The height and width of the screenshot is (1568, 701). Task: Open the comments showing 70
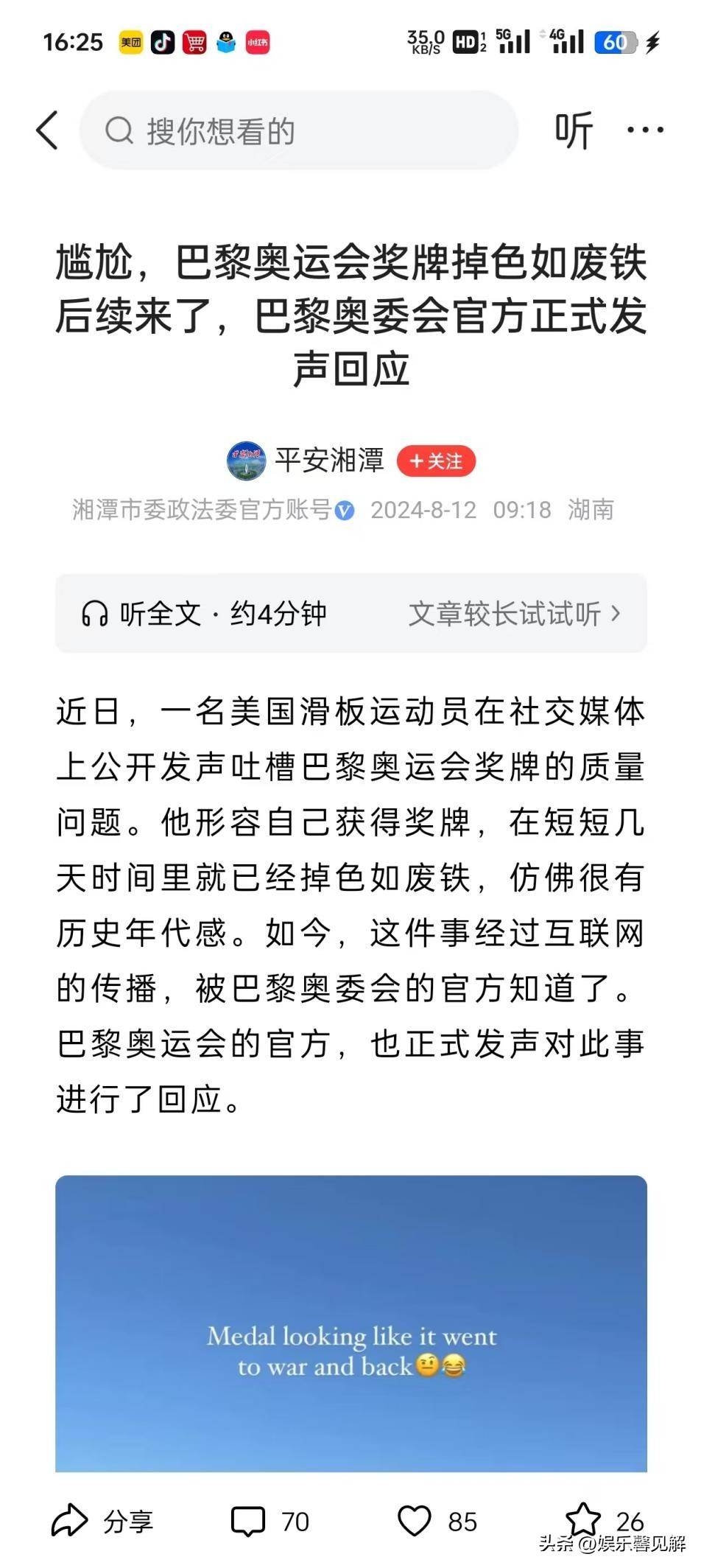270,1520
